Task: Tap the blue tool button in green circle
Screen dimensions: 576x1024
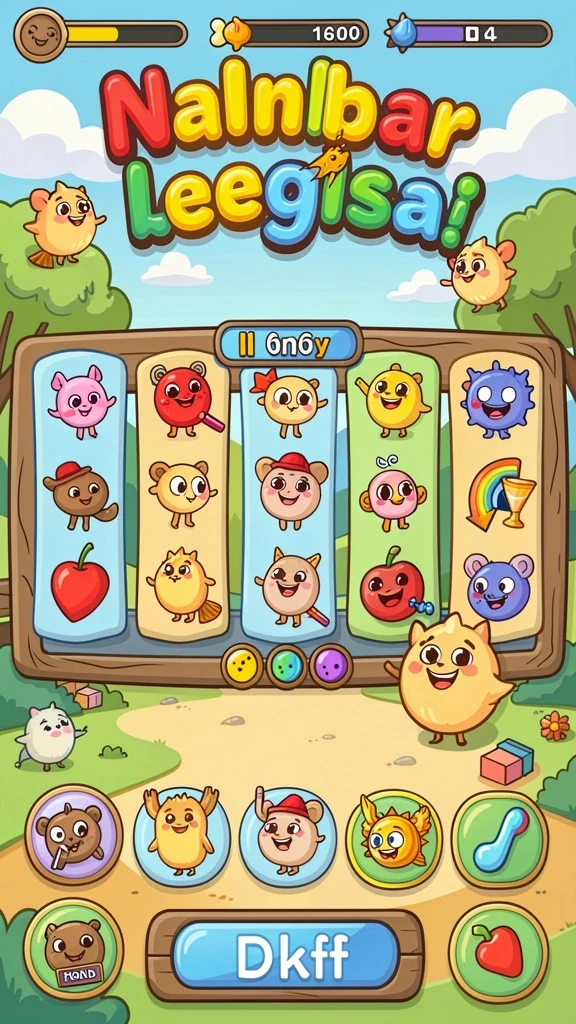Action: [x=500, y=839]
